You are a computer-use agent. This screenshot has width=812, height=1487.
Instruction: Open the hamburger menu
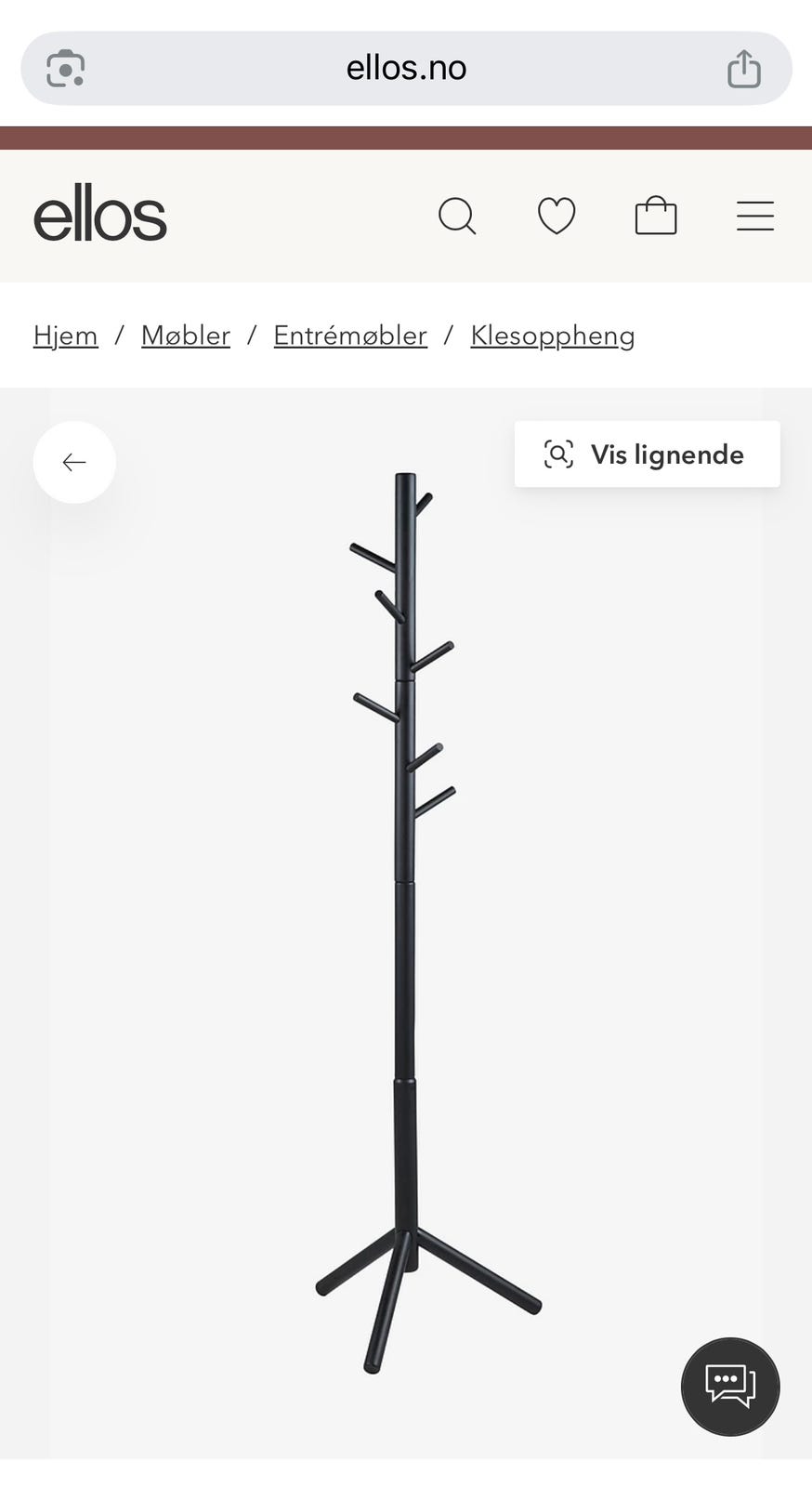point(755,217)
